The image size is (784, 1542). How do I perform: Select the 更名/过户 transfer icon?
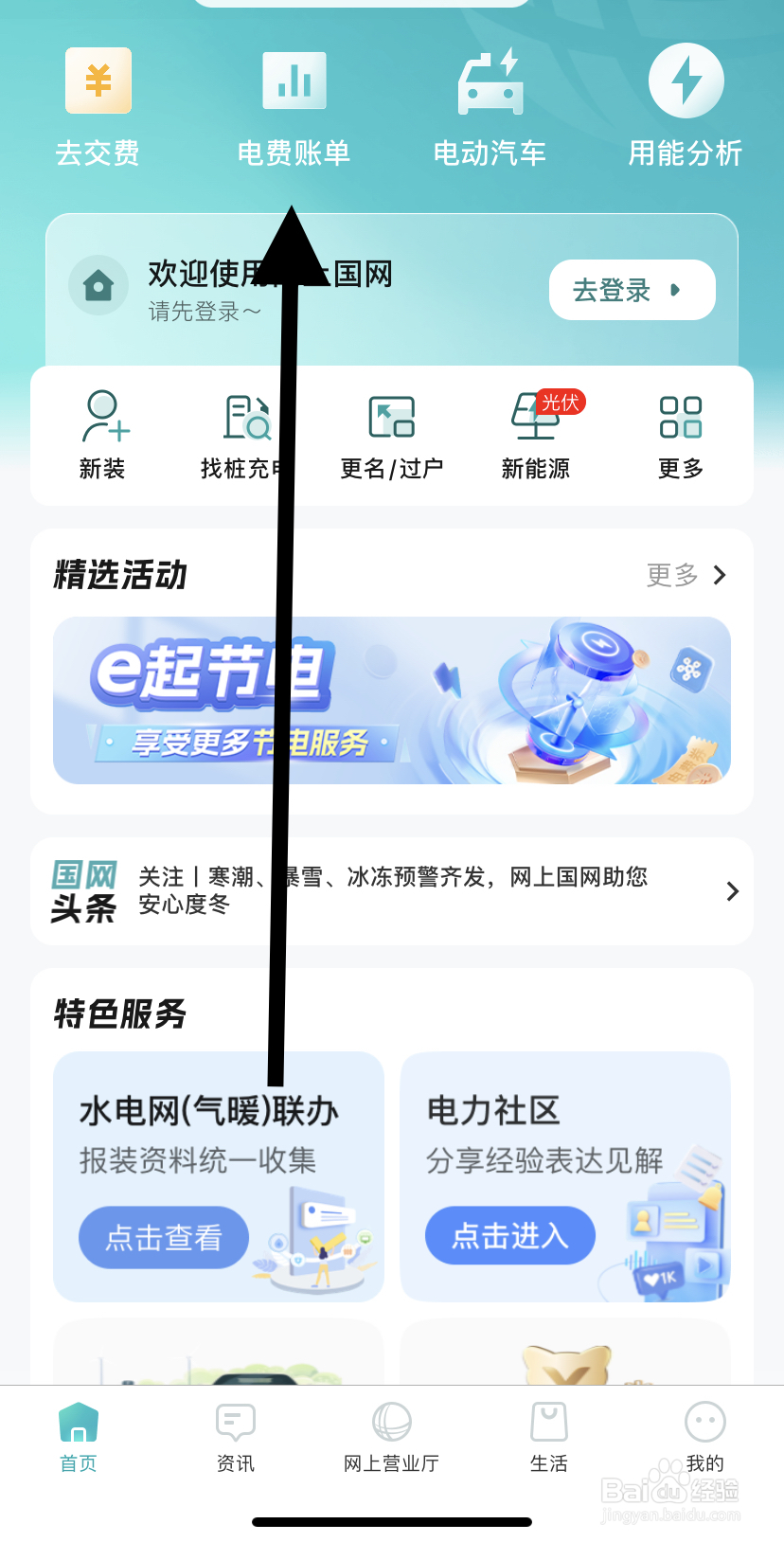click(391, 434)
